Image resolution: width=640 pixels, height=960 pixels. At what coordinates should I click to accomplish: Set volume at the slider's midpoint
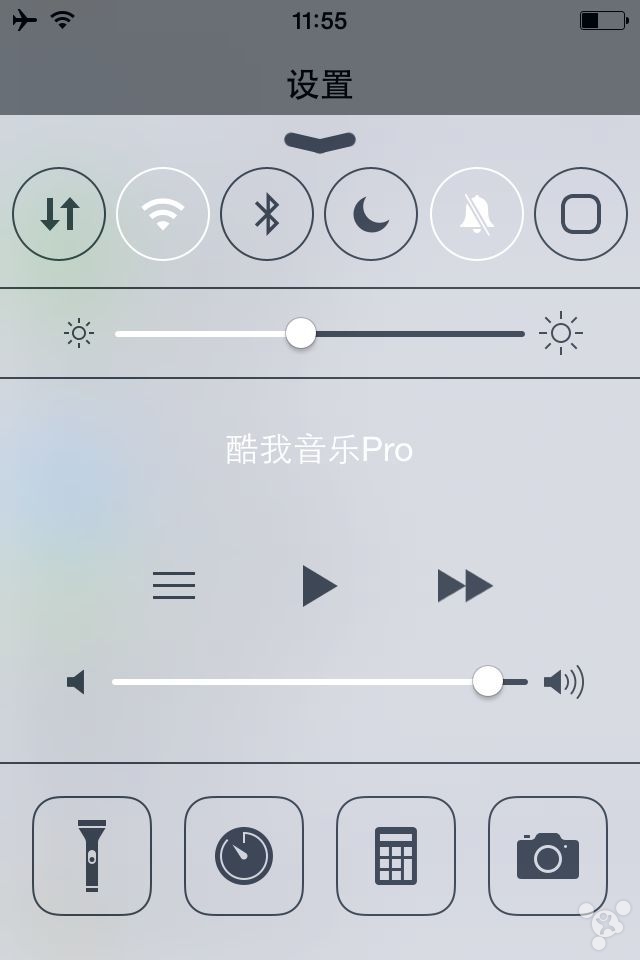click(320, 682)
